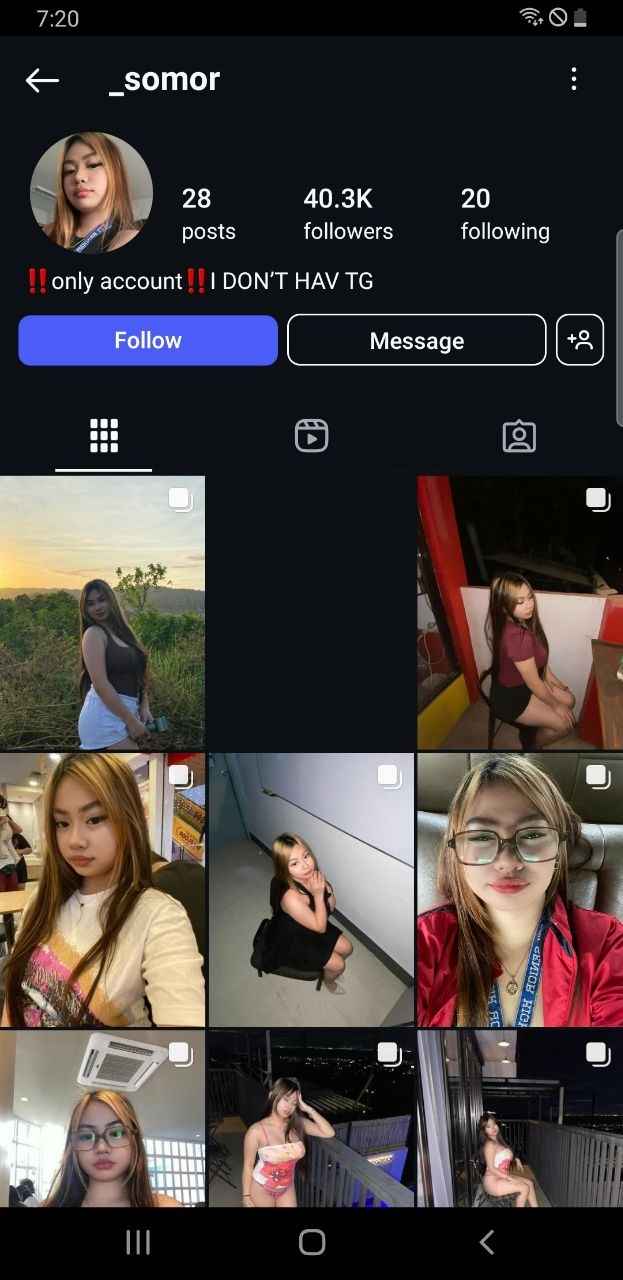623x1280 pixels.
Task: Open the sunset hillside post
Action: point(102,612)
